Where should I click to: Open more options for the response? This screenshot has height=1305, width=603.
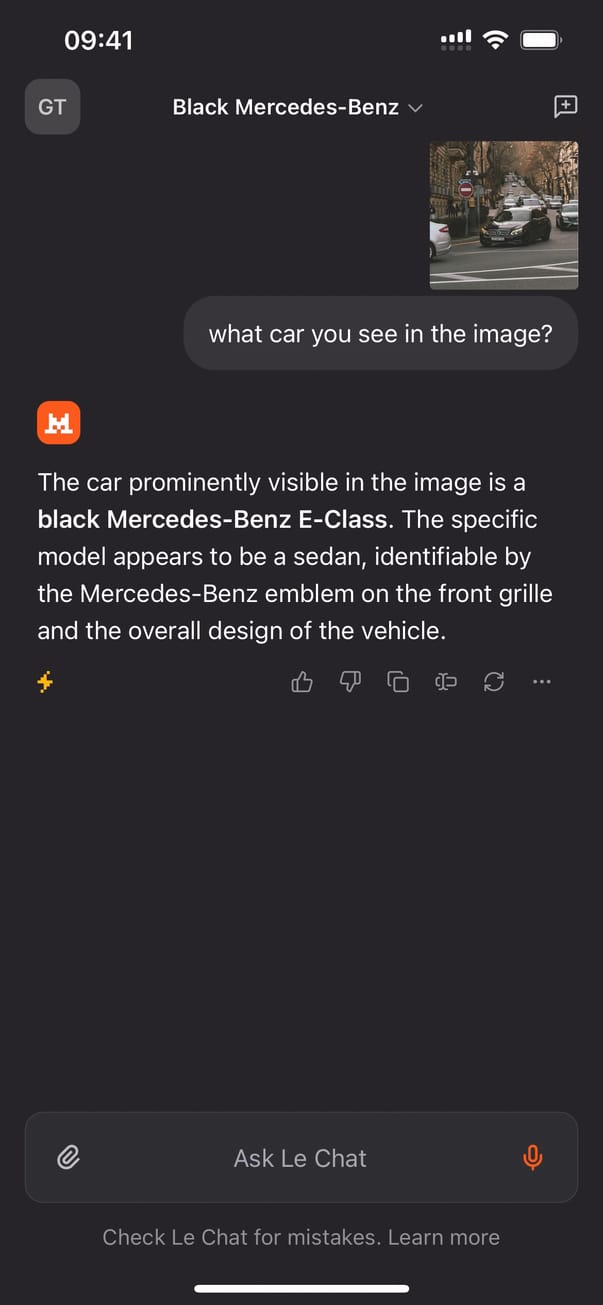click(x=542, y=682)
